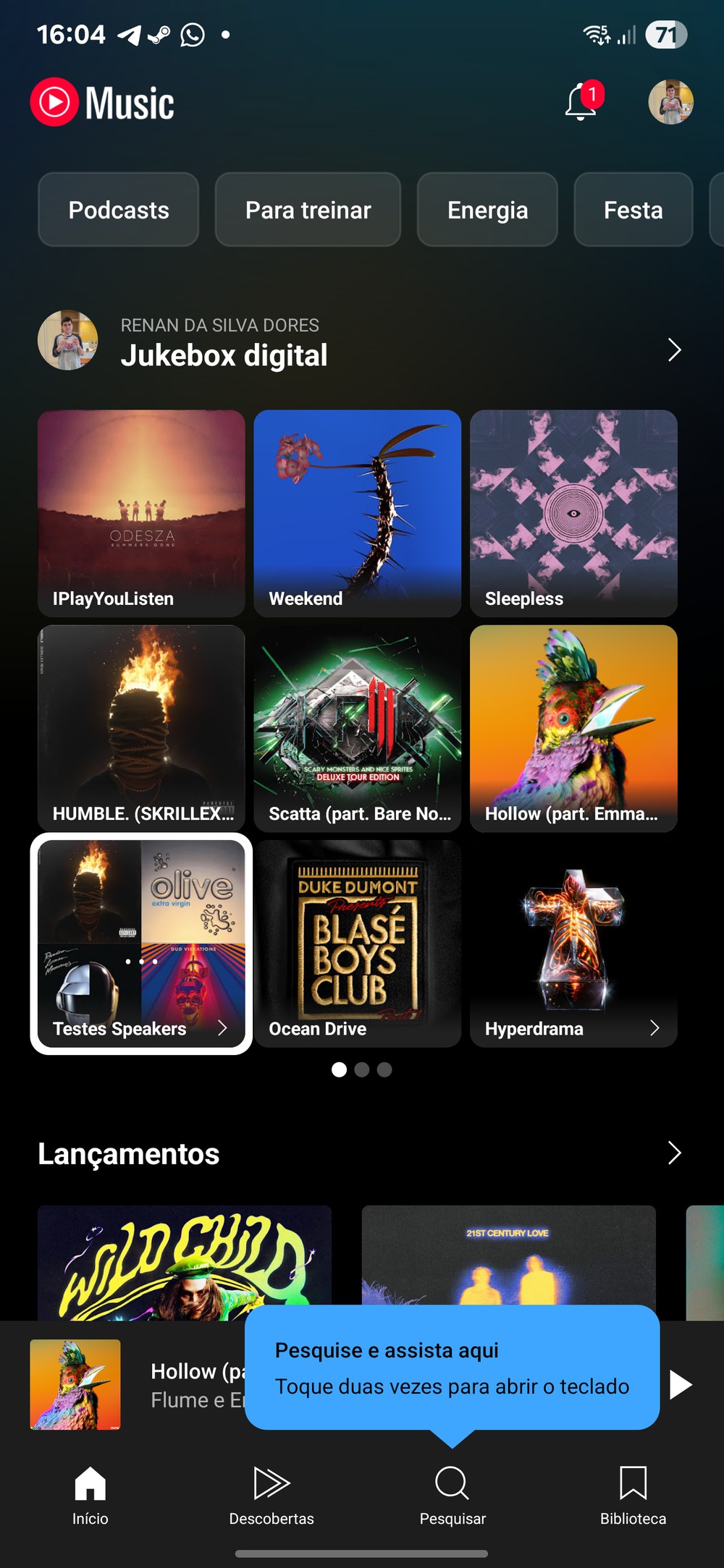
Task: Open the notifications bell
Action: [x=581, y=102]
